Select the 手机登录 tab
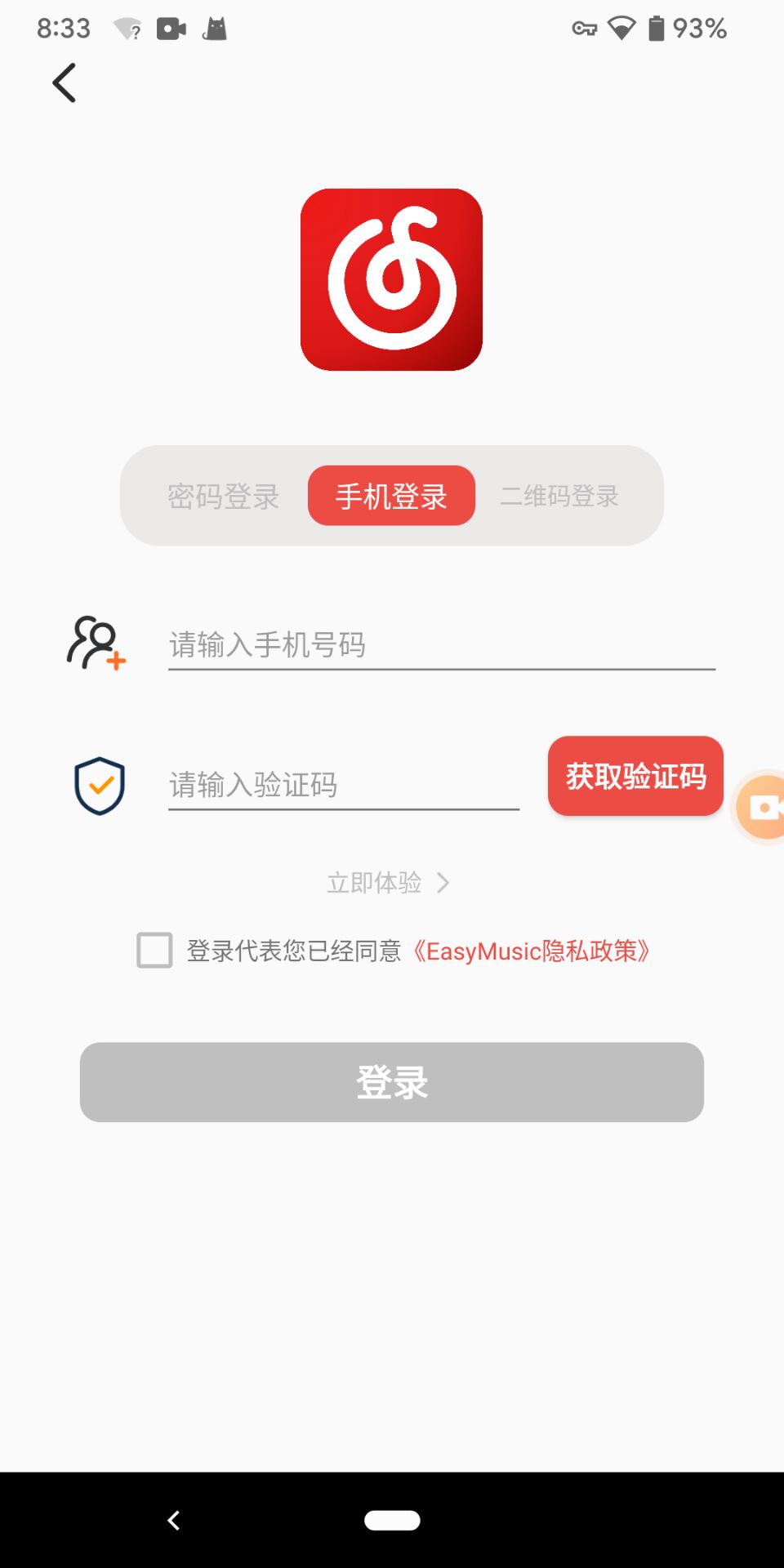The image size is (784, 1568). (x=391, y=496)
